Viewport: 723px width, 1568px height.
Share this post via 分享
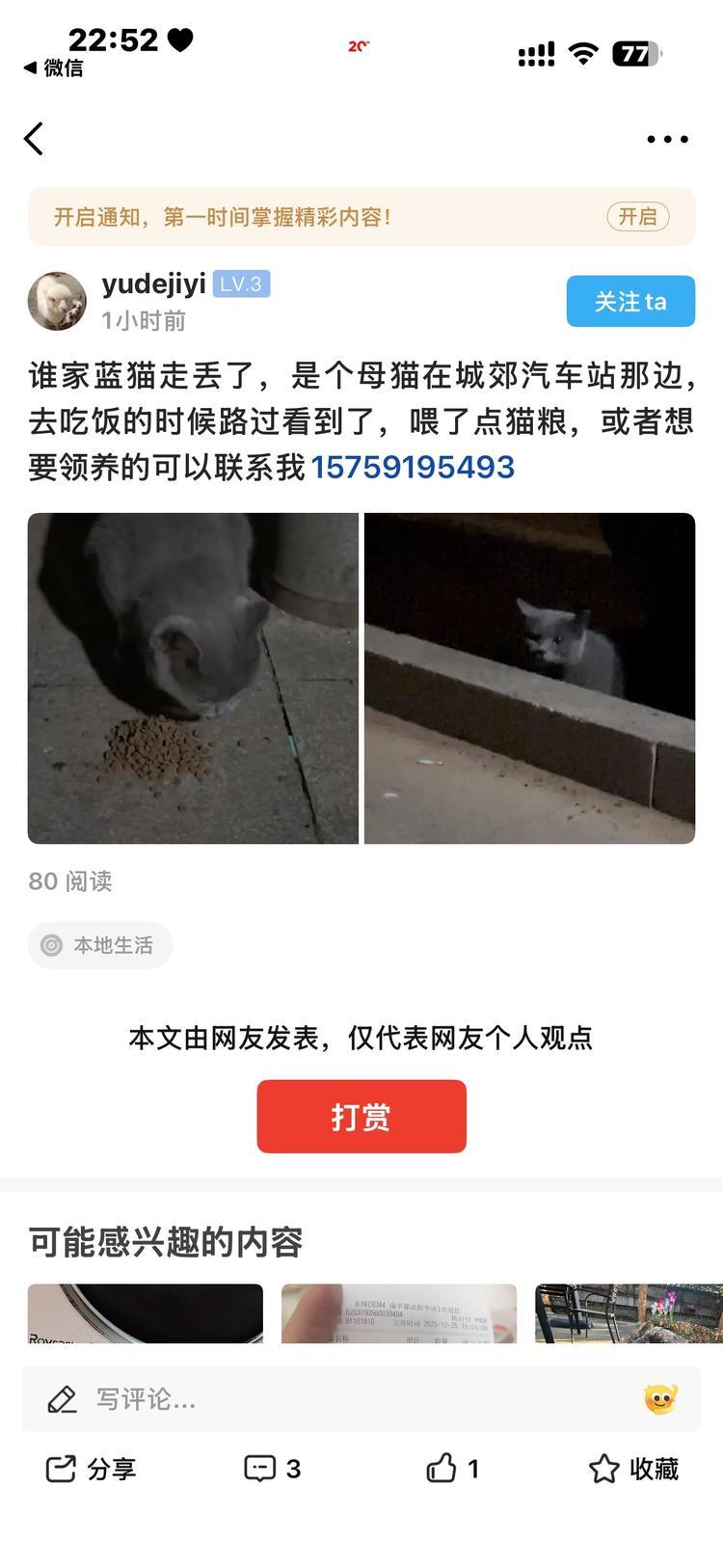pyautogui.click(x=92, y=1469)
